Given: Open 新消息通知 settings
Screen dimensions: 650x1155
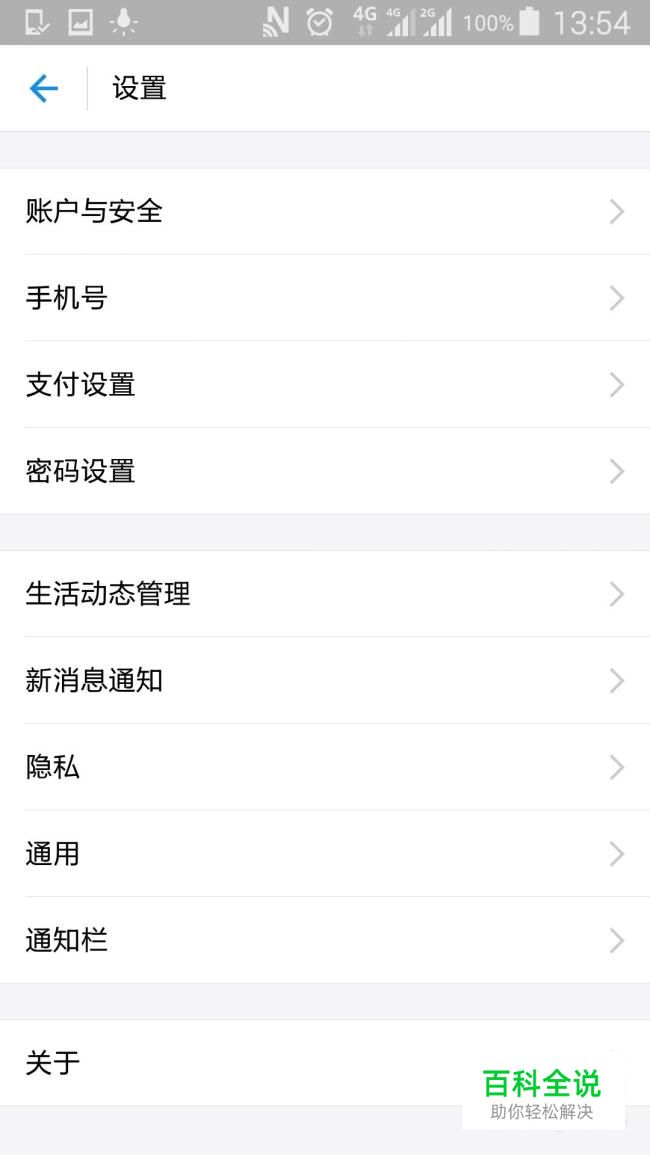Looking at the screenshot, I should tap(325, 681).
